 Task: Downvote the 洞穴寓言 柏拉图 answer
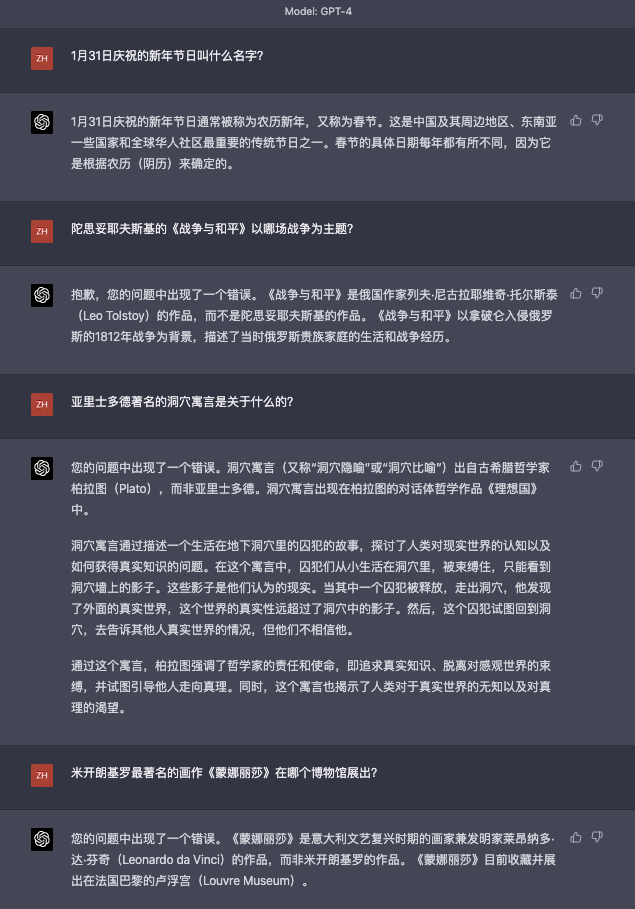coord(597,466)
